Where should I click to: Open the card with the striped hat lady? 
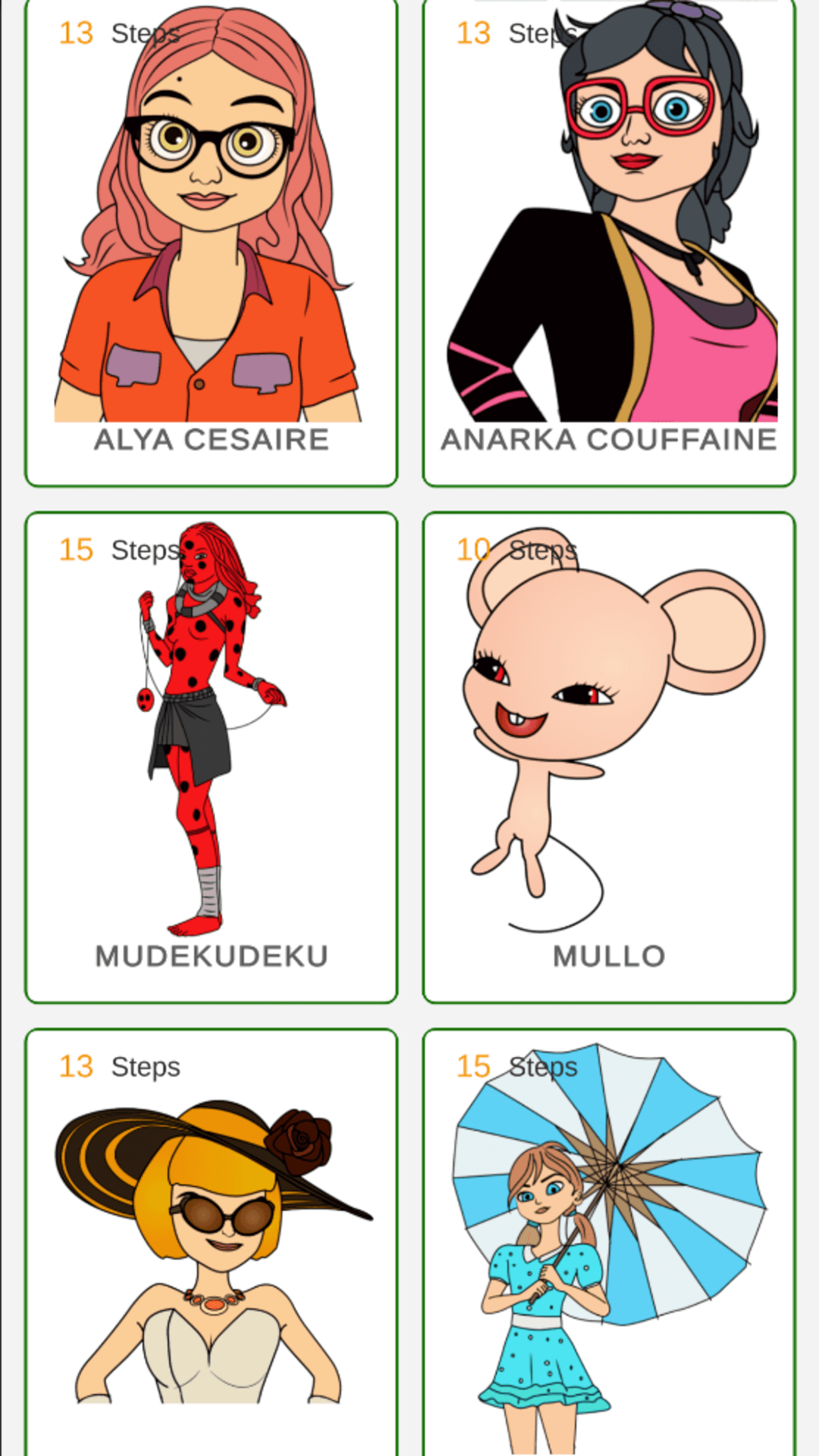[211, 1244]
